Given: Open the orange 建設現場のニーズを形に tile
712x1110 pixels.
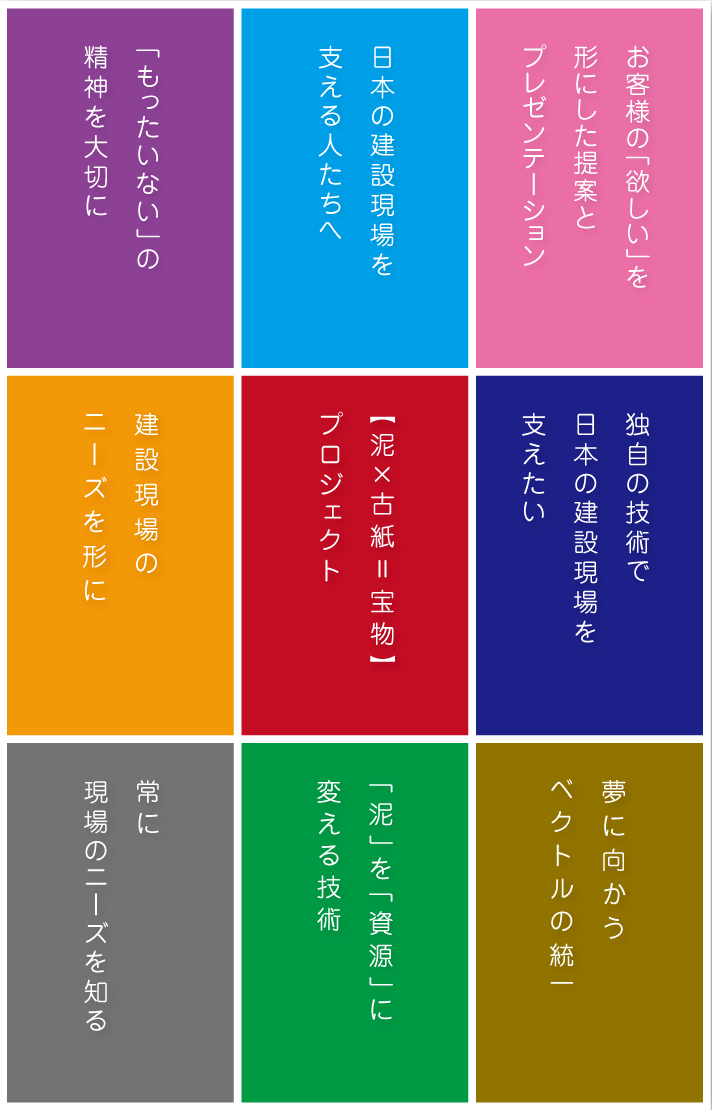Looking at the screenshot, I should coord(120,555).
